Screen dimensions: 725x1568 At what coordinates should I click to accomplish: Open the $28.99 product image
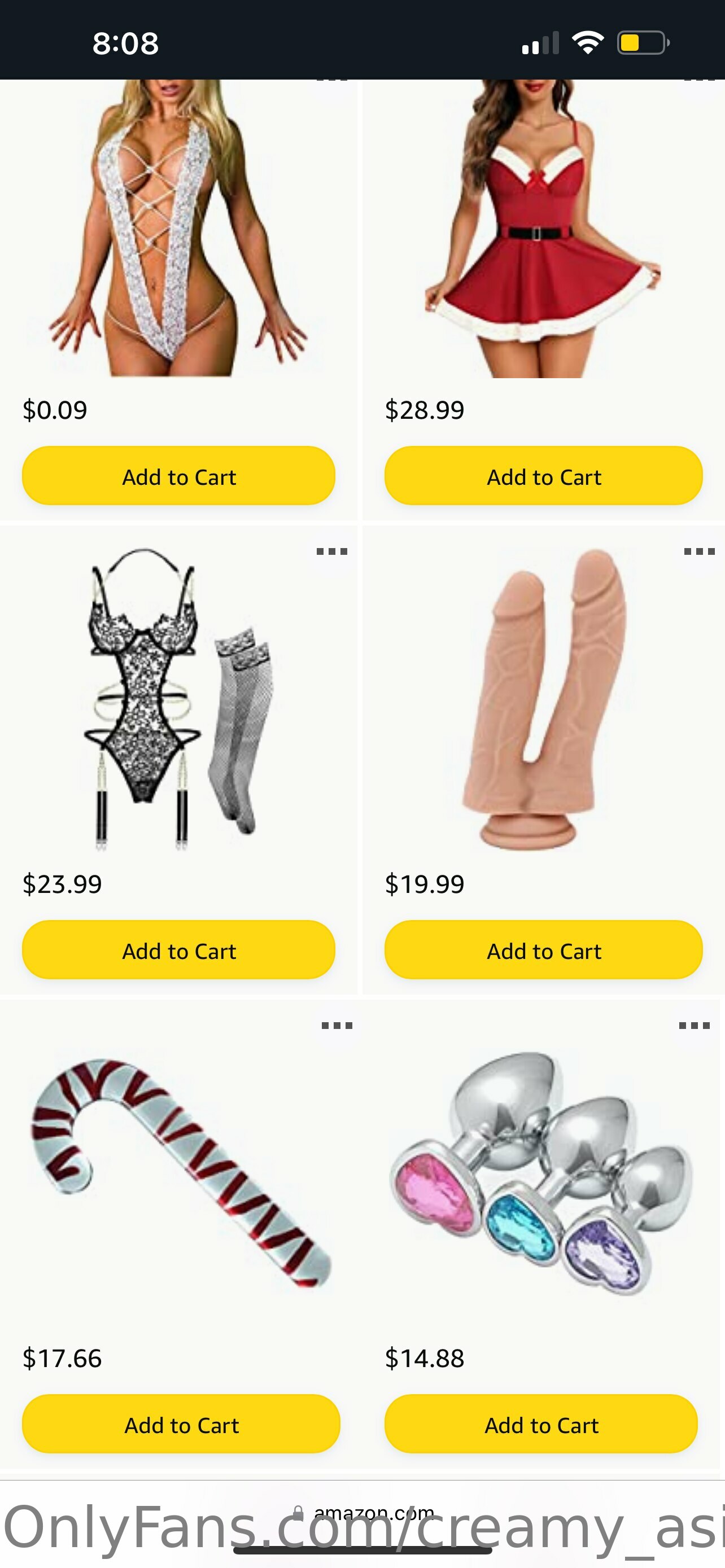pos(541,228)
